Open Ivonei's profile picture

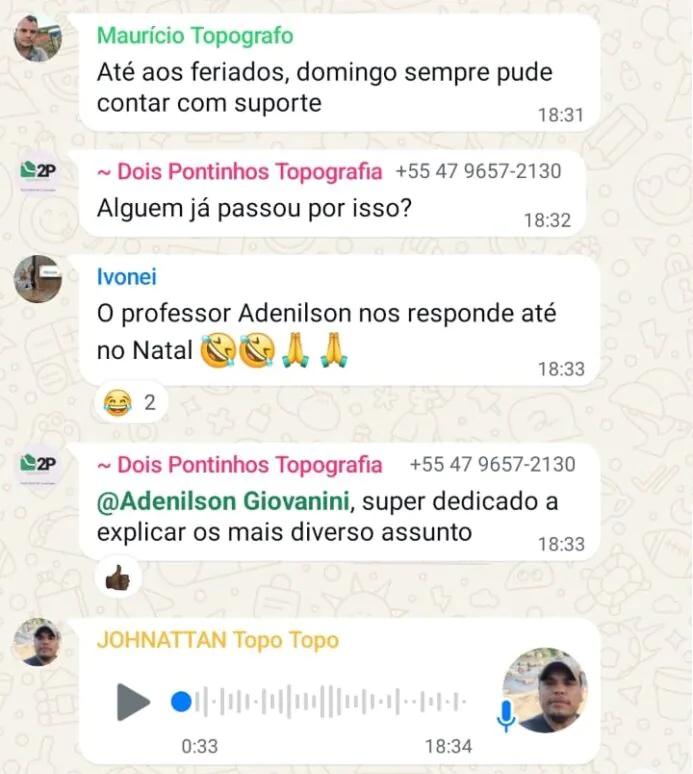(37, 279)
